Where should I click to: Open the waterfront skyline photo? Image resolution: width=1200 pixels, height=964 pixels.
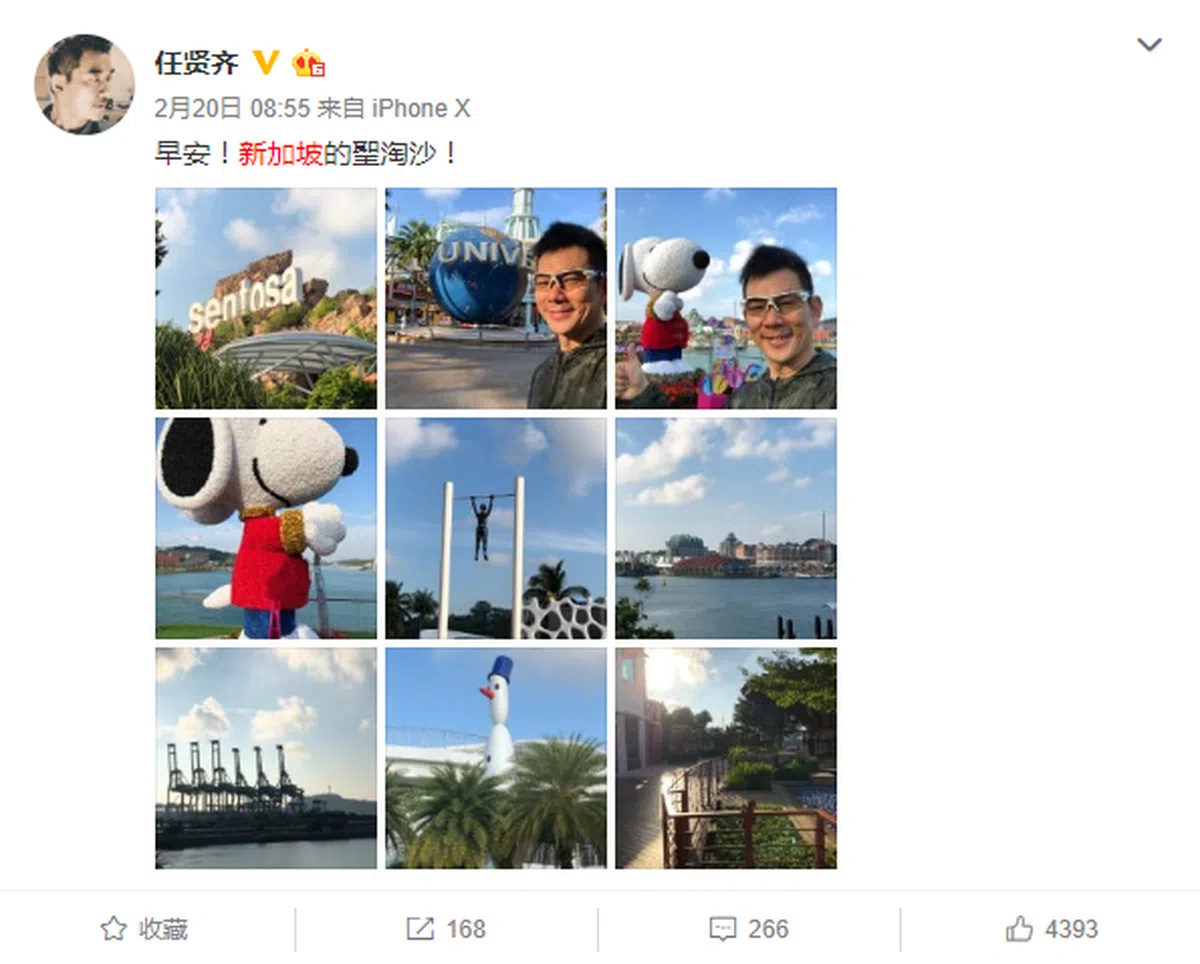(725, 528)
